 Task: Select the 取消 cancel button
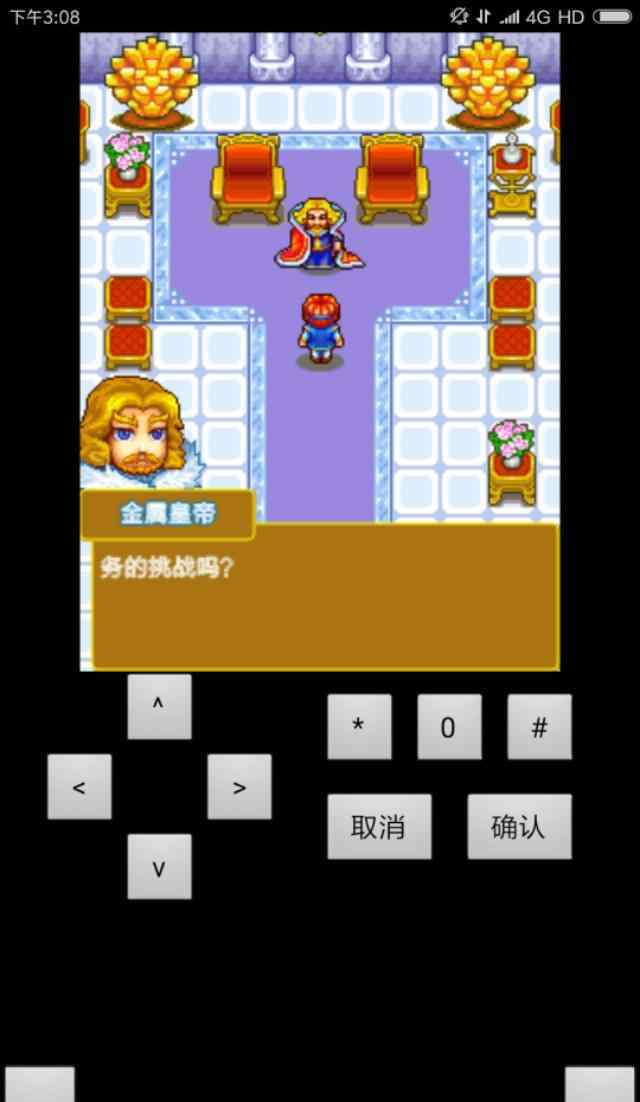point(379,826)
